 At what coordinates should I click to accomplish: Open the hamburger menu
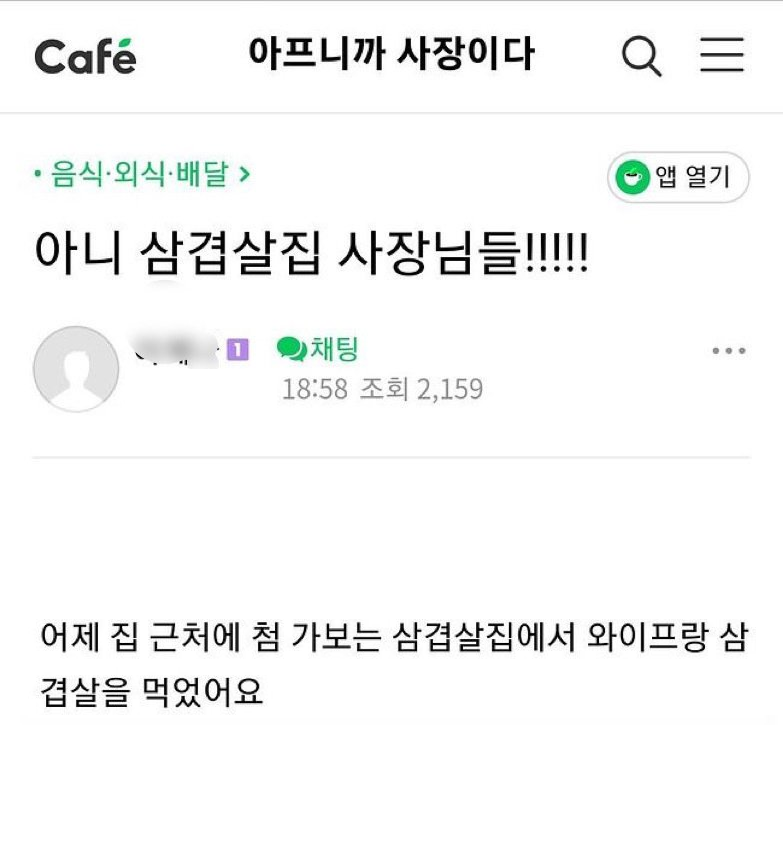click(722, 56)
